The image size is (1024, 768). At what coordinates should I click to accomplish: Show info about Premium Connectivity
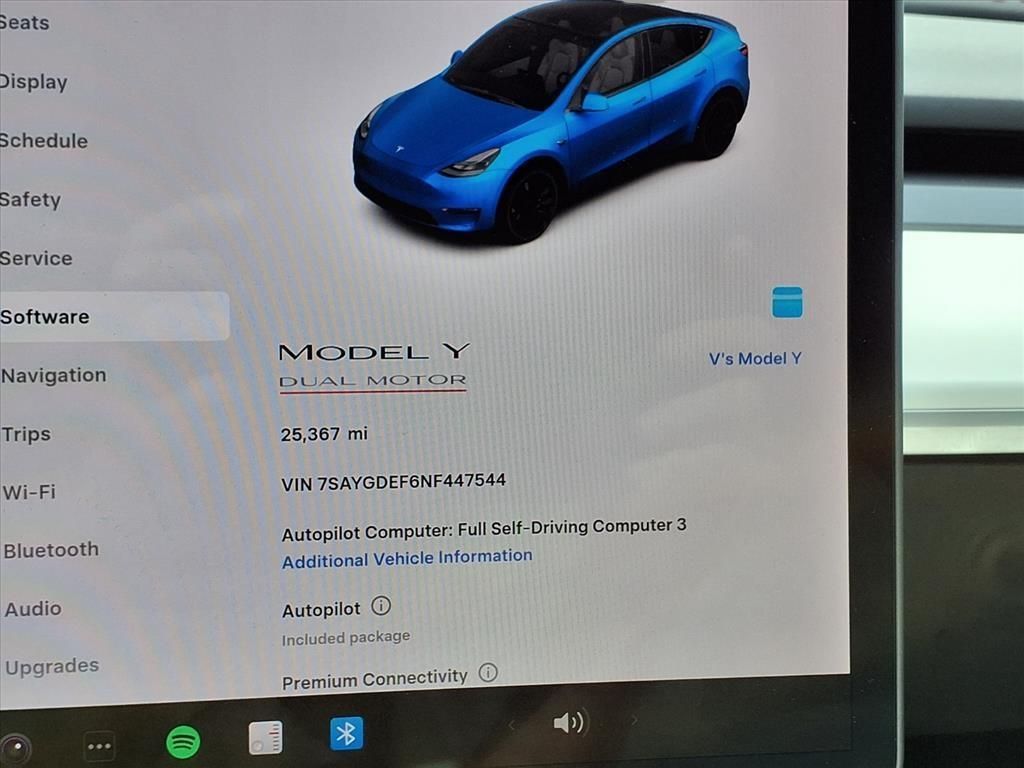coord(488,673)
